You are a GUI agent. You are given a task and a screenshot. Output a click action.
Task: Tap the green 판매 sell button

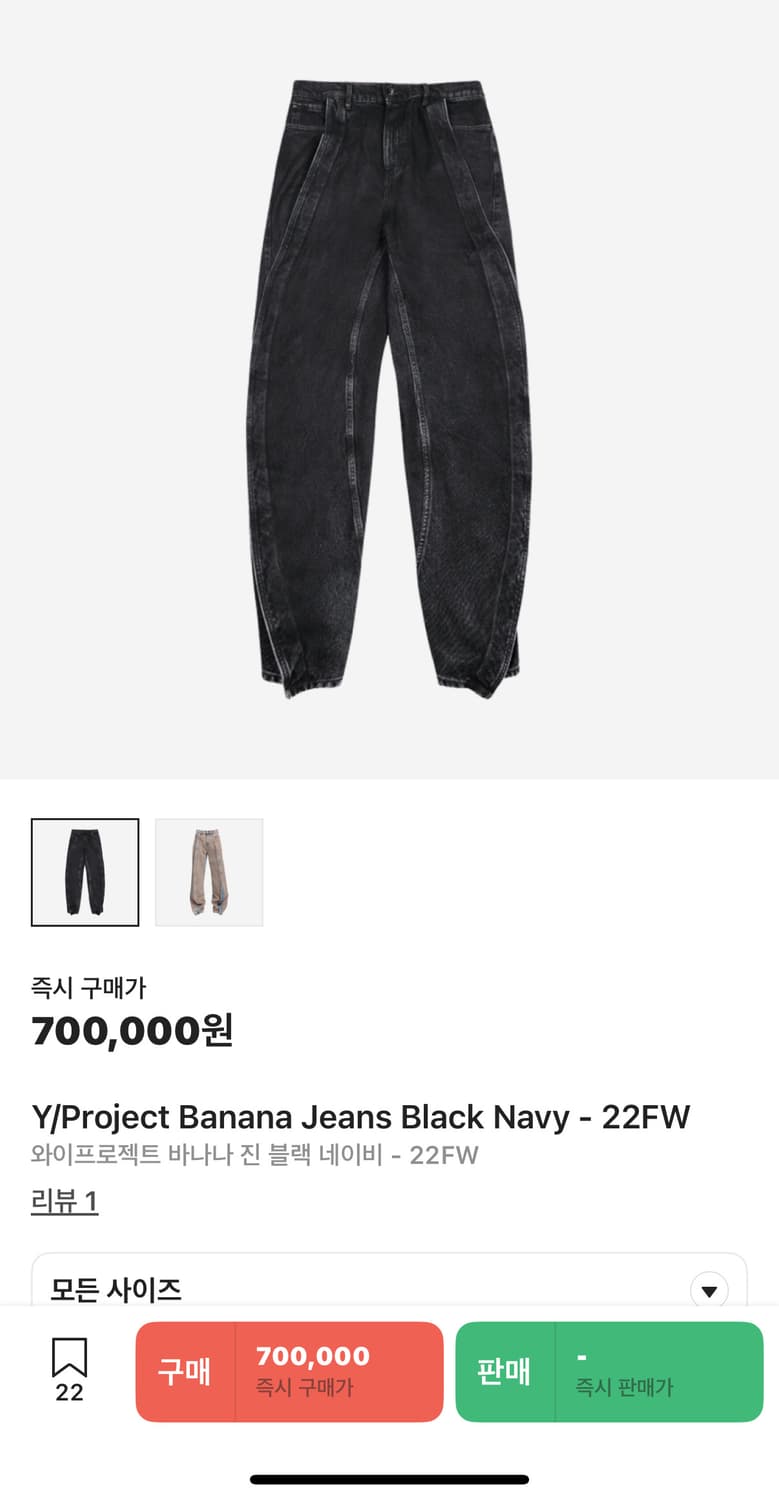(608, 1371)
